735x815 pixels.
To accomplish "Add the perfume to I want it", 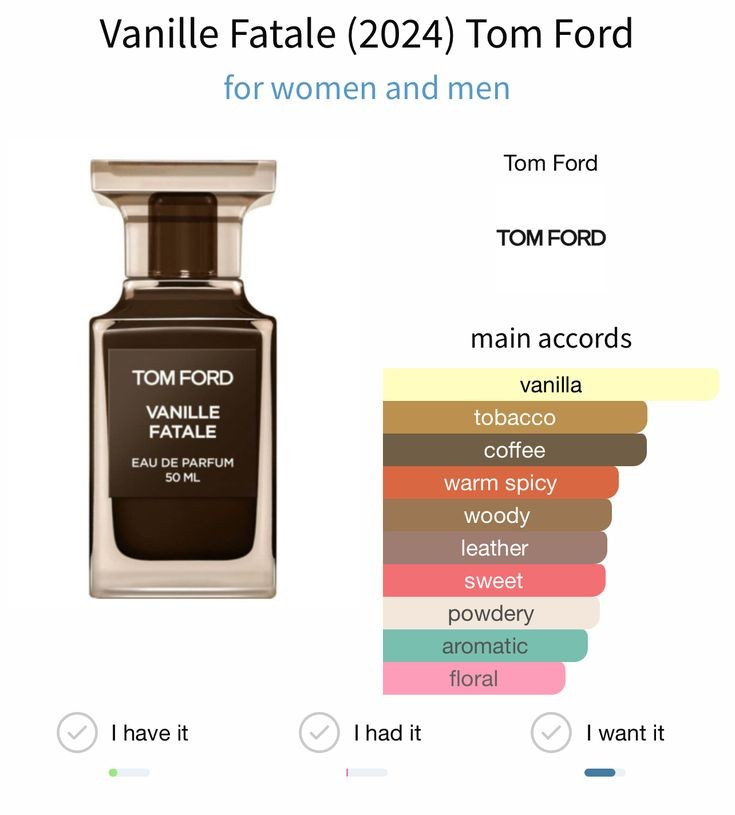I will tap(551, 733).
